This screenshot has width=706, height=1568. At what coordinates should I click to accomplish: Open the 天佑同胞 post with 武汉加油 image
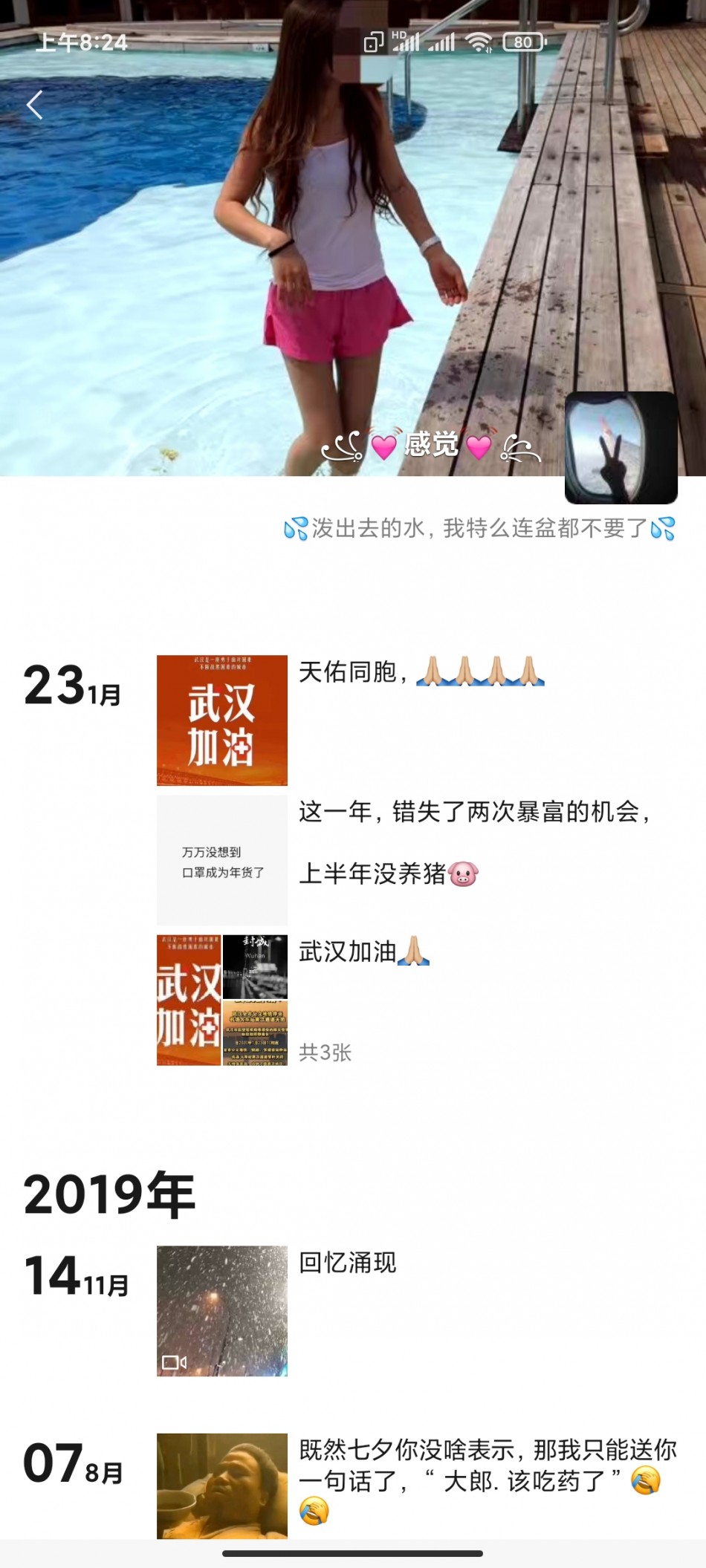tap(221, 720)
